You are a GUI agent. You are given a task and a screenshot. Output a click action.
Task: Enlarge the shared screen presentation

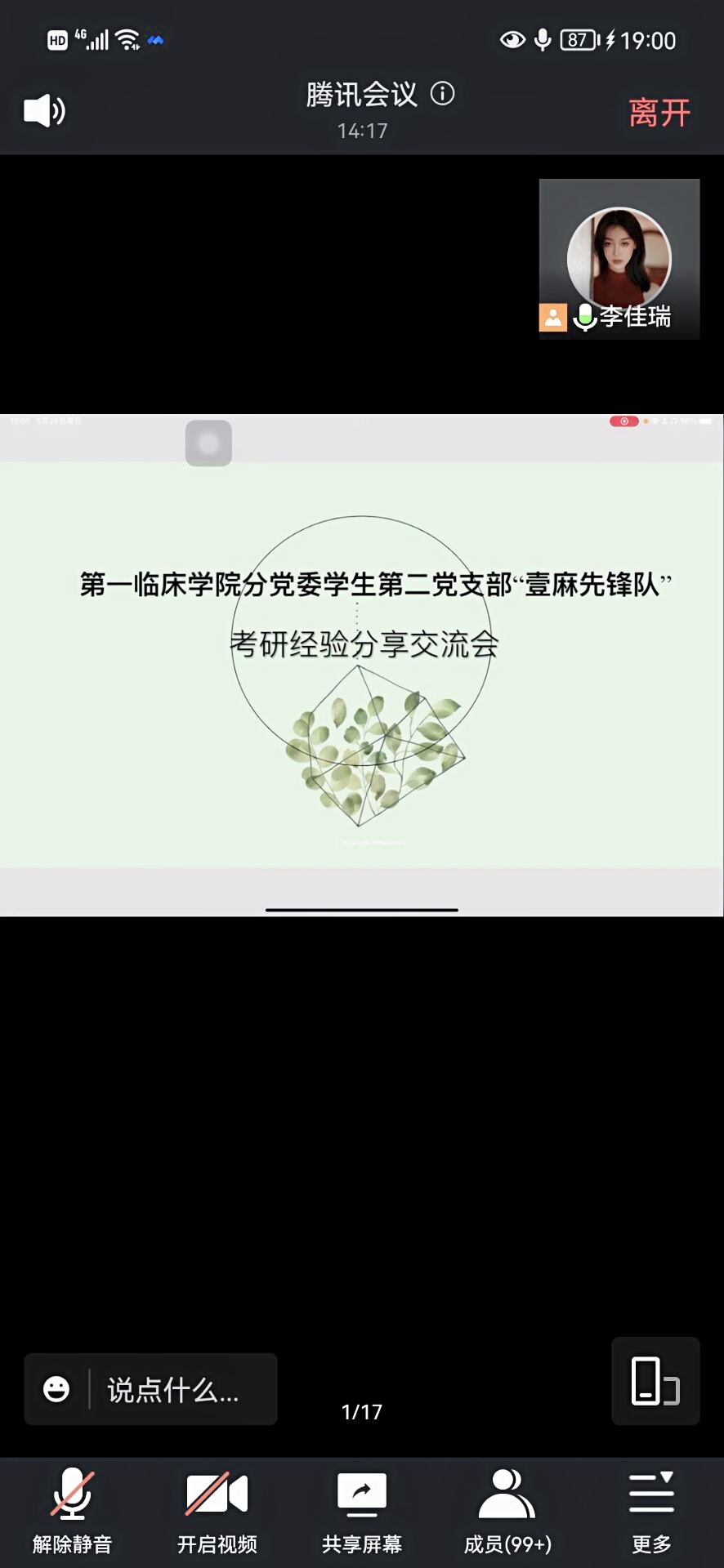point(362,665)
